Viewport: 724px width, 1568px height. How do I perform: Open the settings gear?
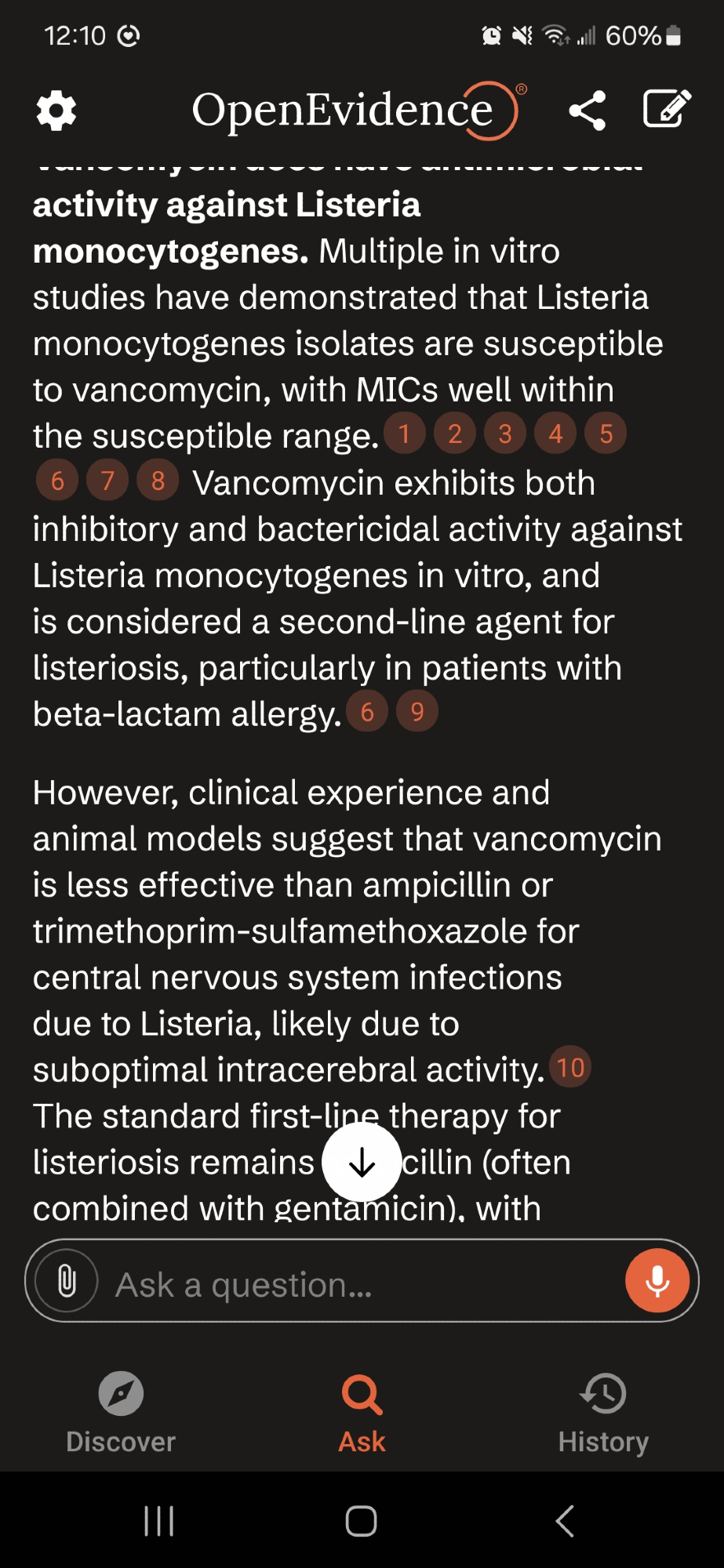(x=56, y=111)
